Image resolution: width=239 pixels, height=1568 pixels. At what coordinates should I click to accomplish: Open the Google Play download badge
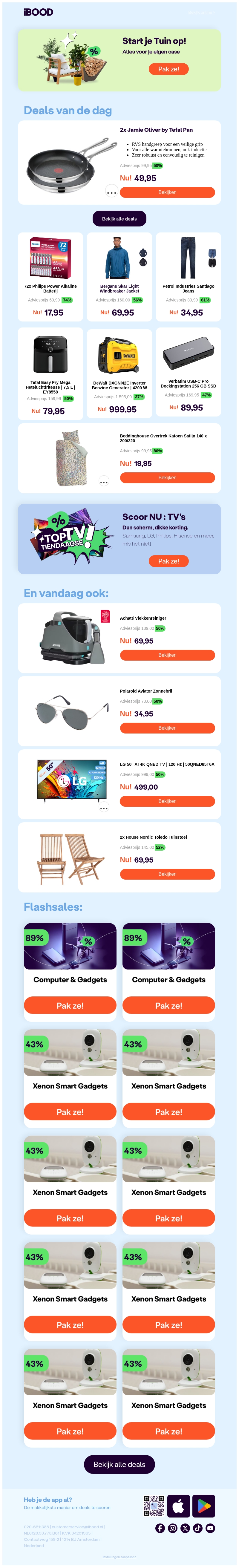(204, 1506)
